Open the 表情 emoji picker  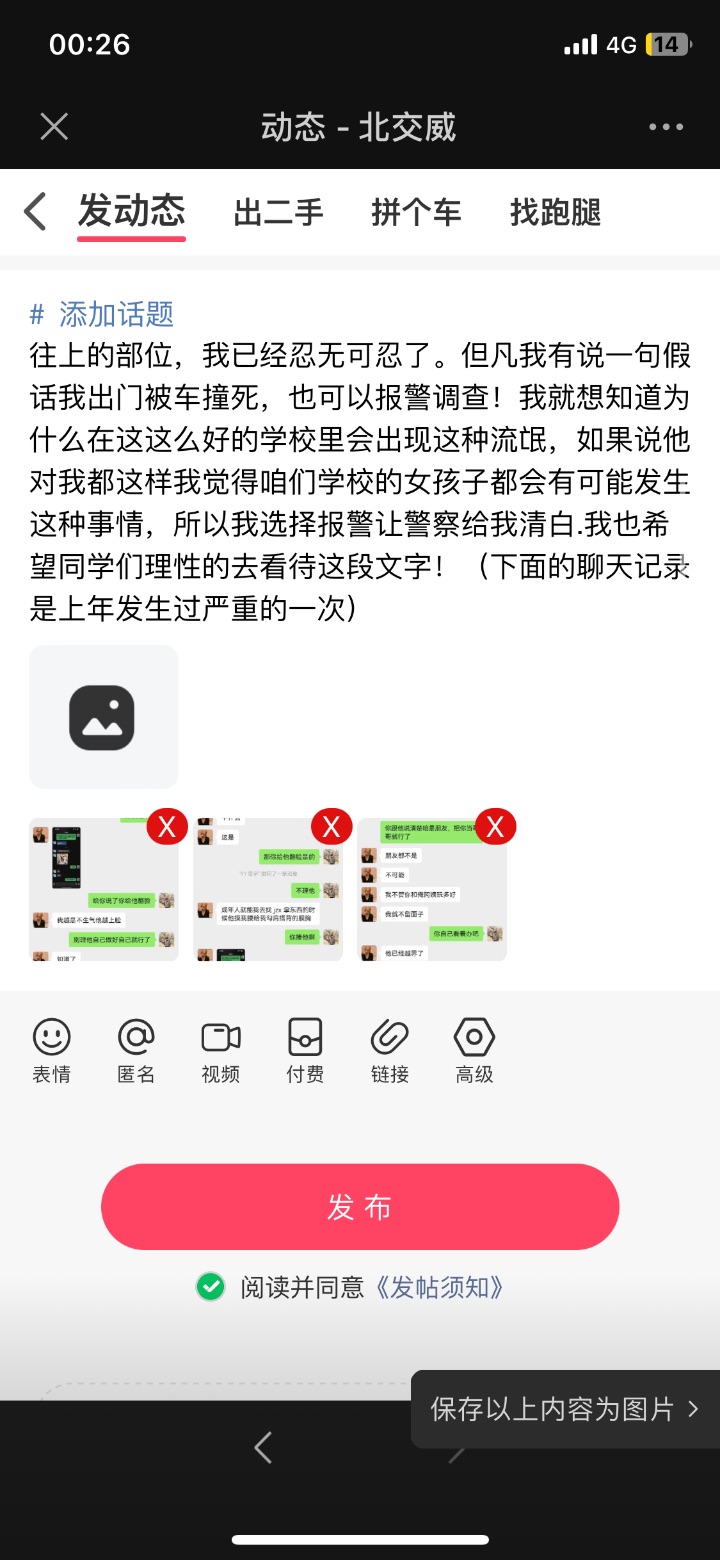[x=51, y=1051]
